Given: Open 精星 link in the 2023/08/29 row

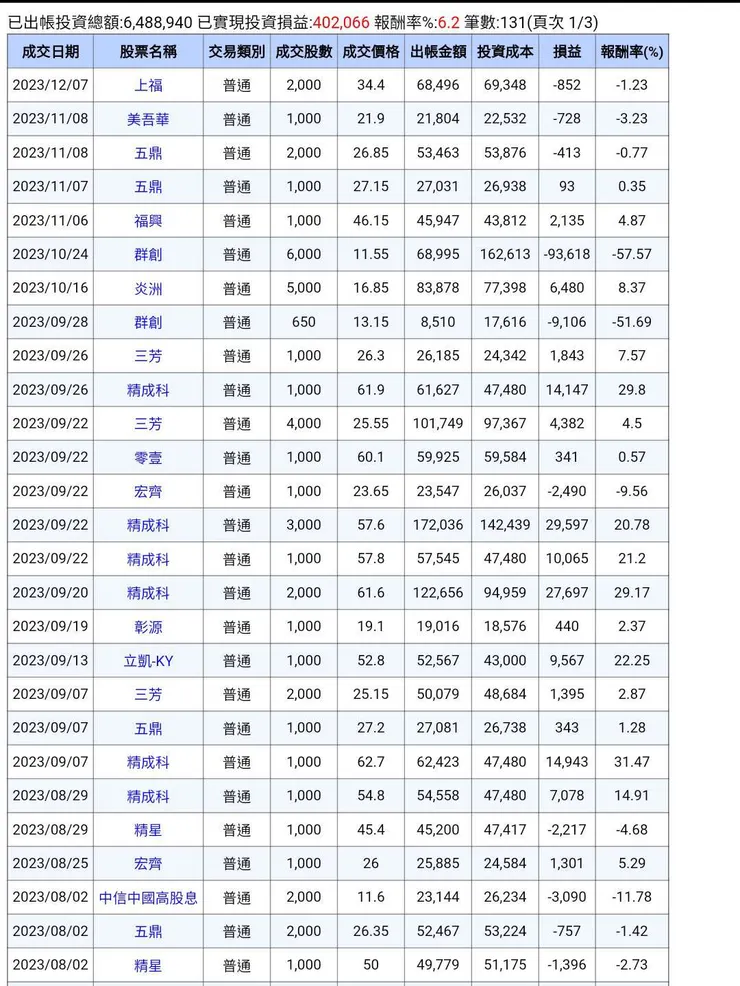Looking at the screenshot, I should 148,830.
